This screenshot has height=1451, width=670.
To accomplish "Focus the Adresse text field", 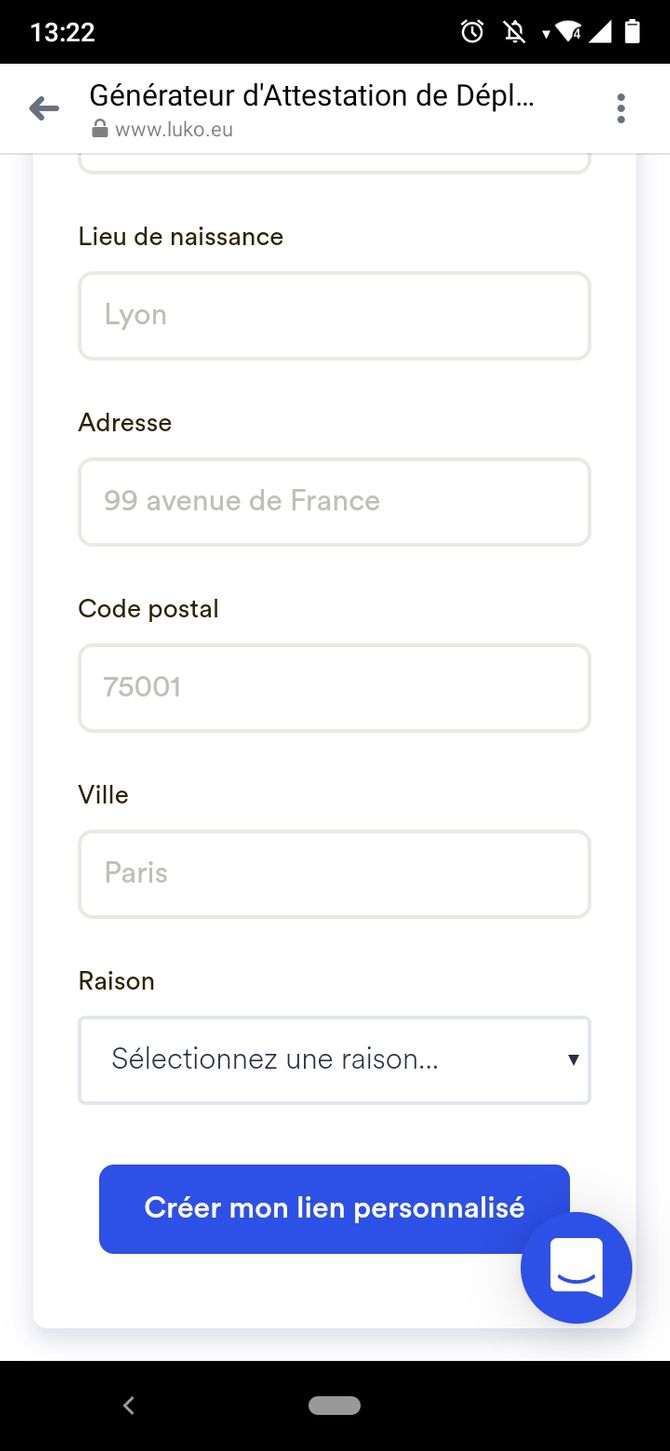I will pos(334,502).
